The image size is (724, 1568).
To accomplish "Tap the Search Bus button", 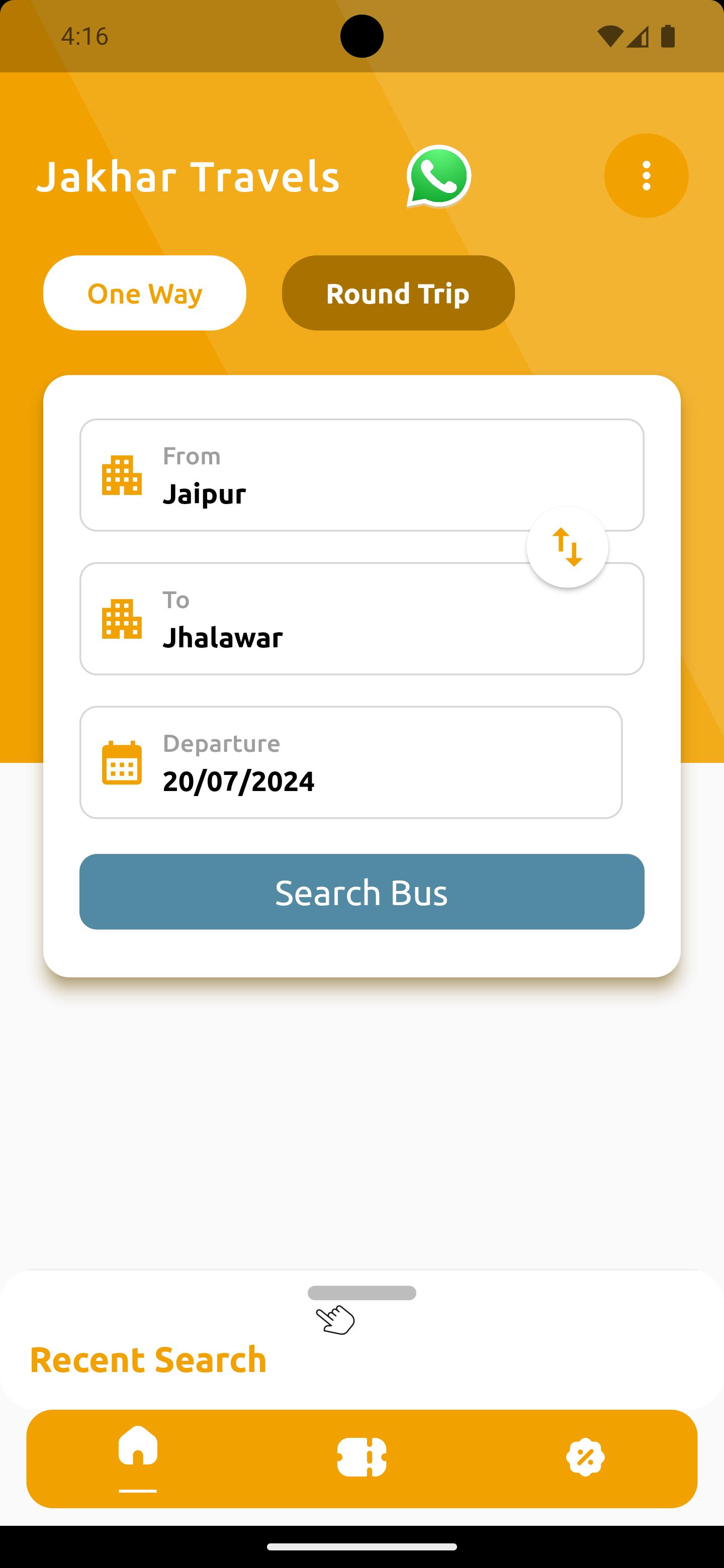I will click(361, 892).
